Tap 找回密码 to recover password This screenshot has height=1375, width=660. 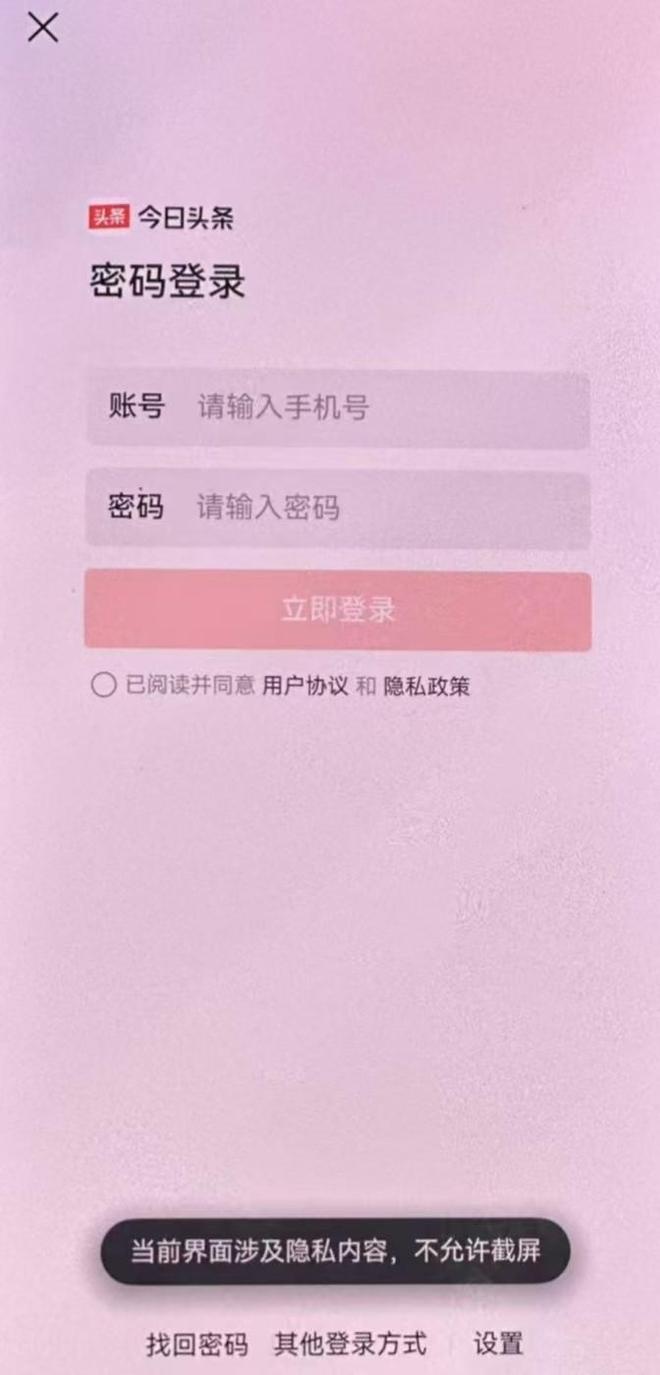click(x=197, y=1344)
